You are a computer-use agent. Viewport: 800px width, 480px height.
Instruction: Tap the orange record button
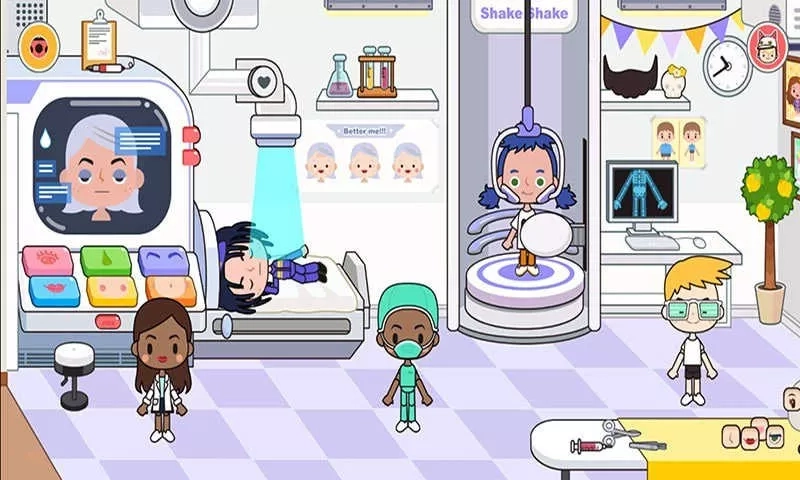point(38,47)
